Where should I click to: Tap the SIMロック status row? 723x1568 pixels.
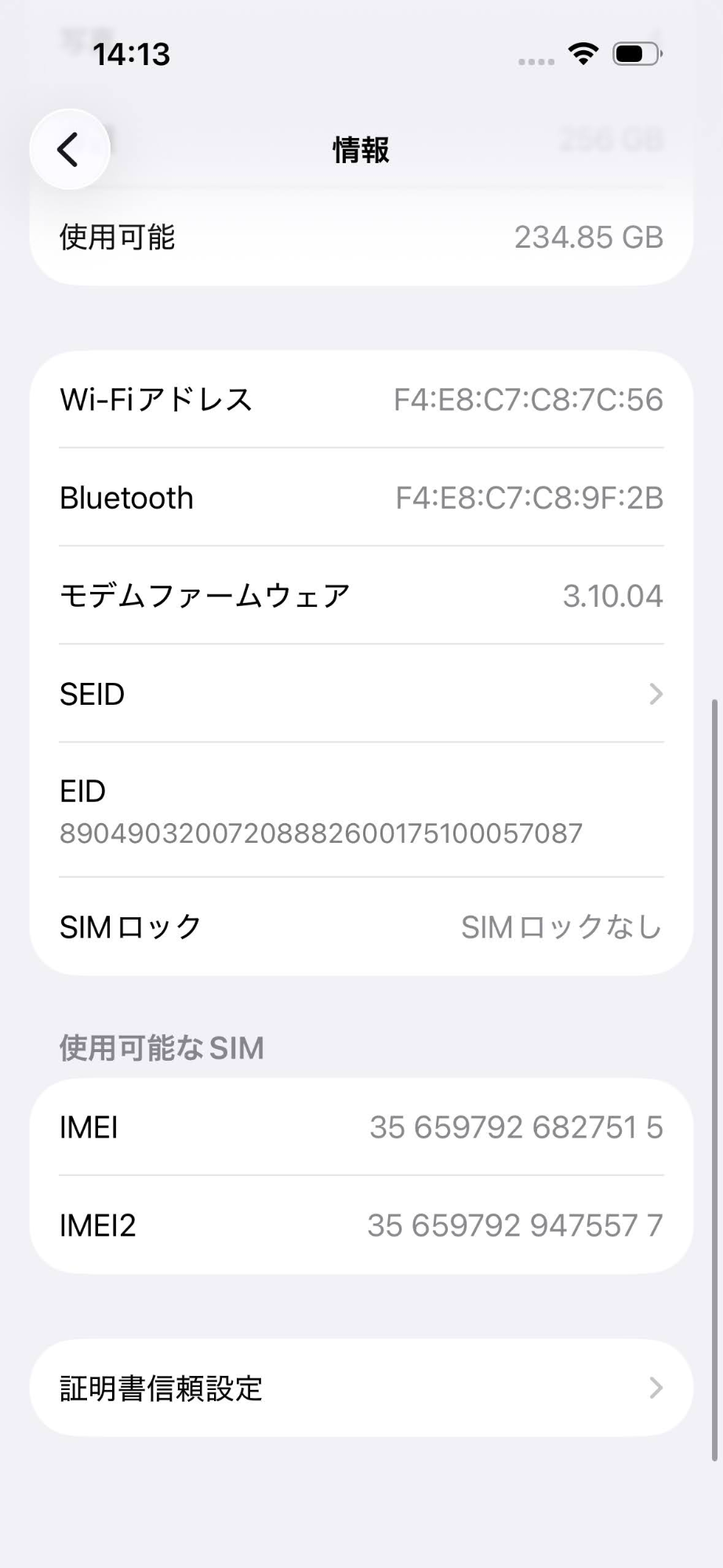point(361,927)
